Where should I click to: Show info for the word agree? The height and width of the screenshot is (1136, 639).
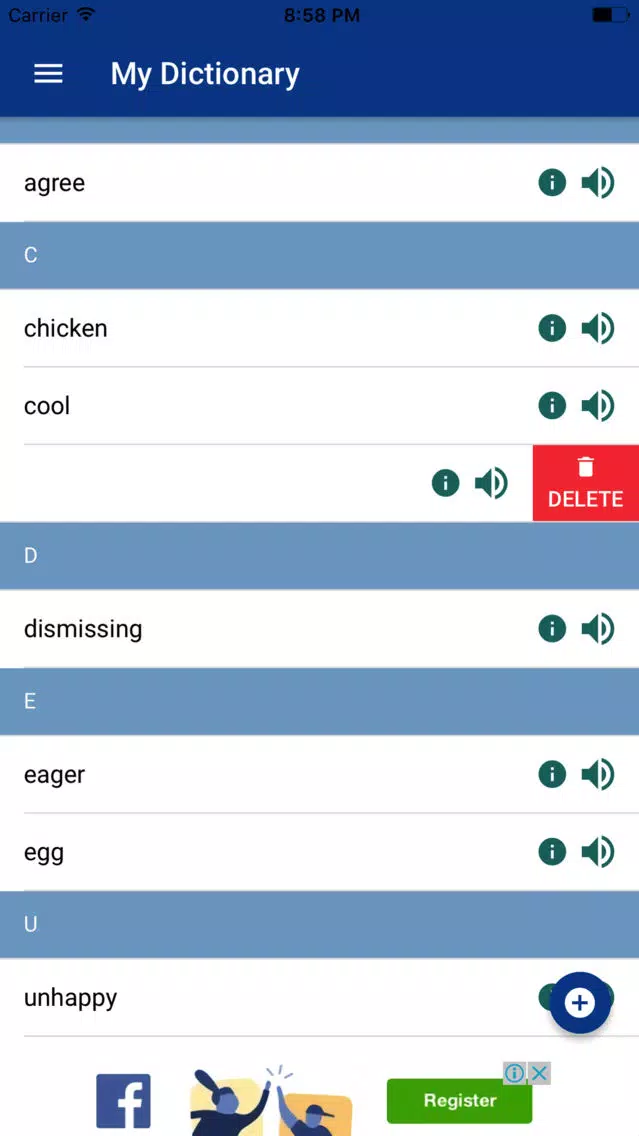point(552,183)
